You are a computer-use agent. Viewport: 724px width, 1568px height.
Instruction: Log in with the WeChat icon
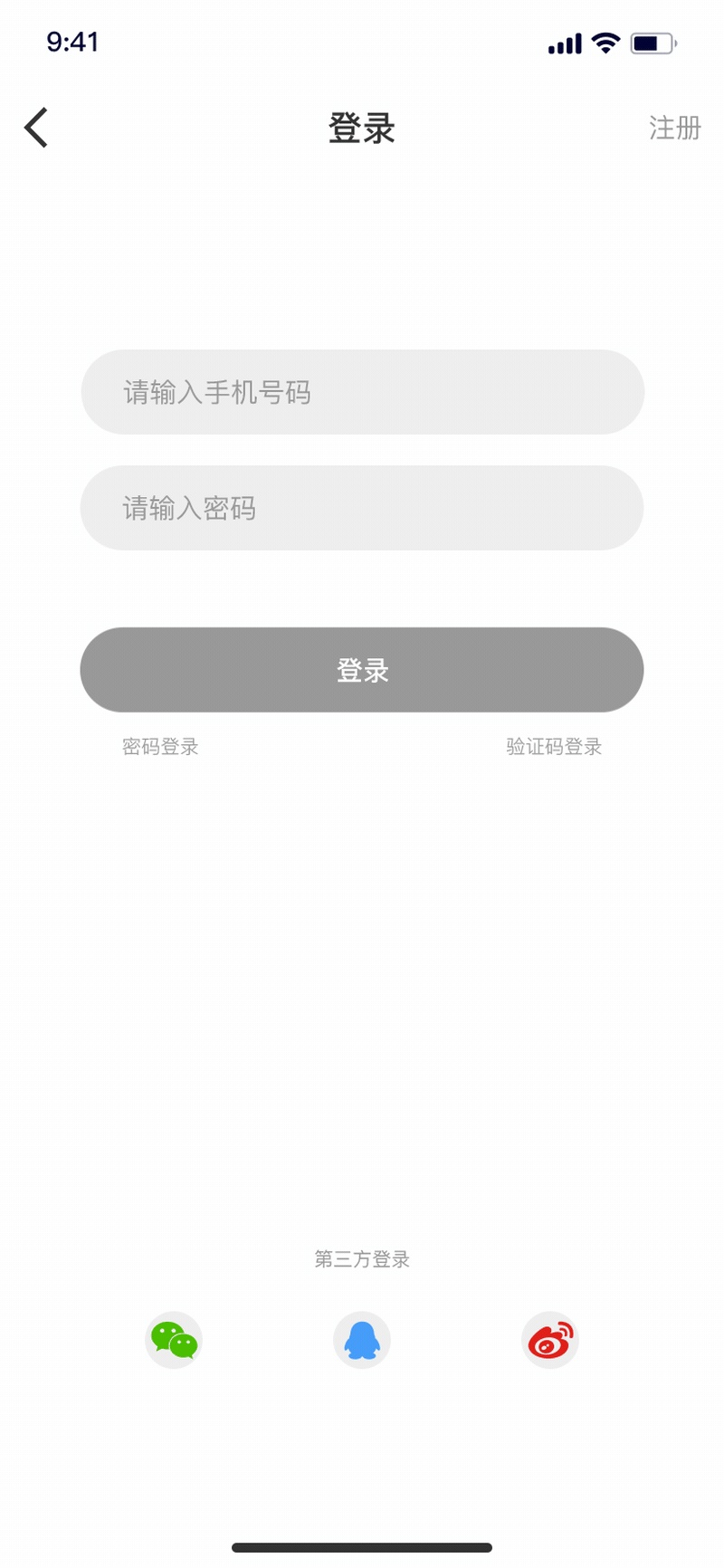(174, 1340)
